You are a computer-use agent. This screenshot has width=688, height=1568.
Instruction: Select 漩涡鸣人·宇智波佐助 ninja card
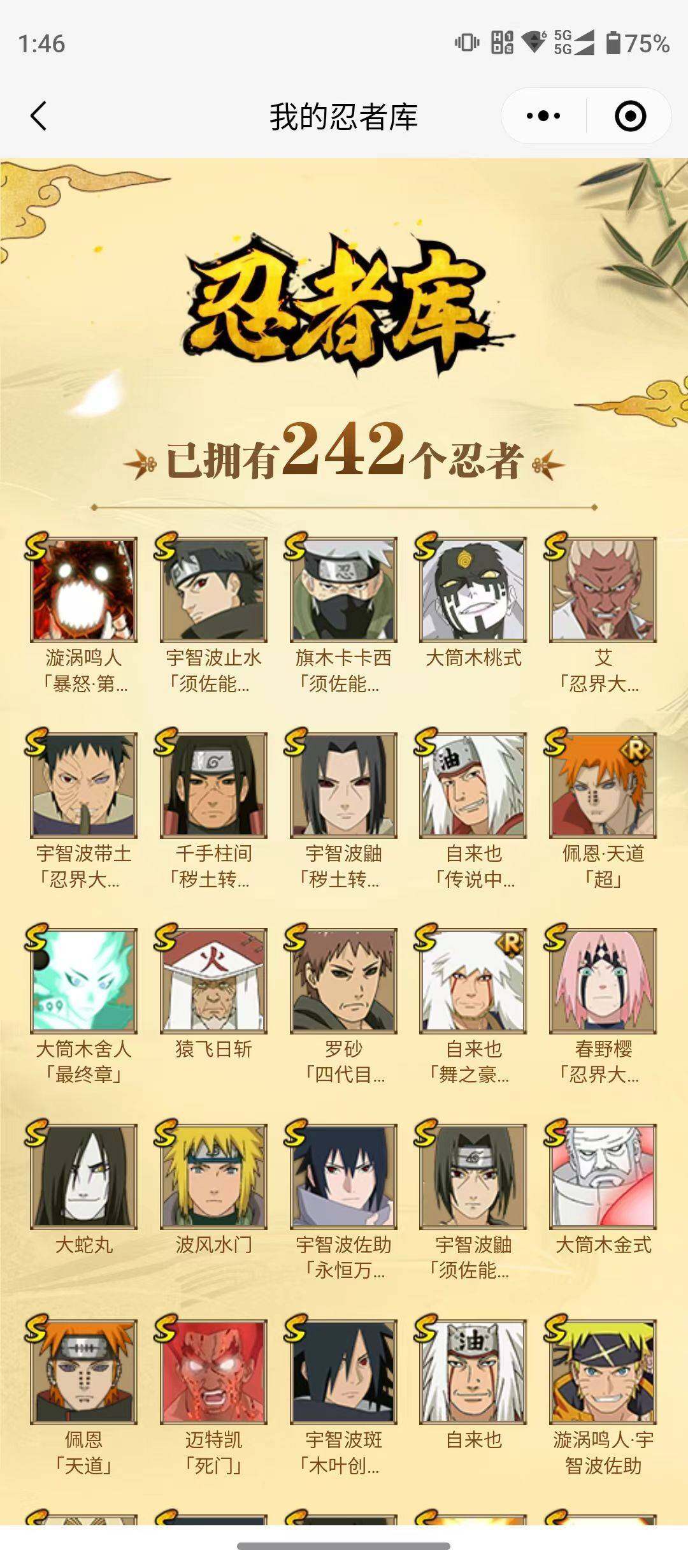click(603, 1372)
